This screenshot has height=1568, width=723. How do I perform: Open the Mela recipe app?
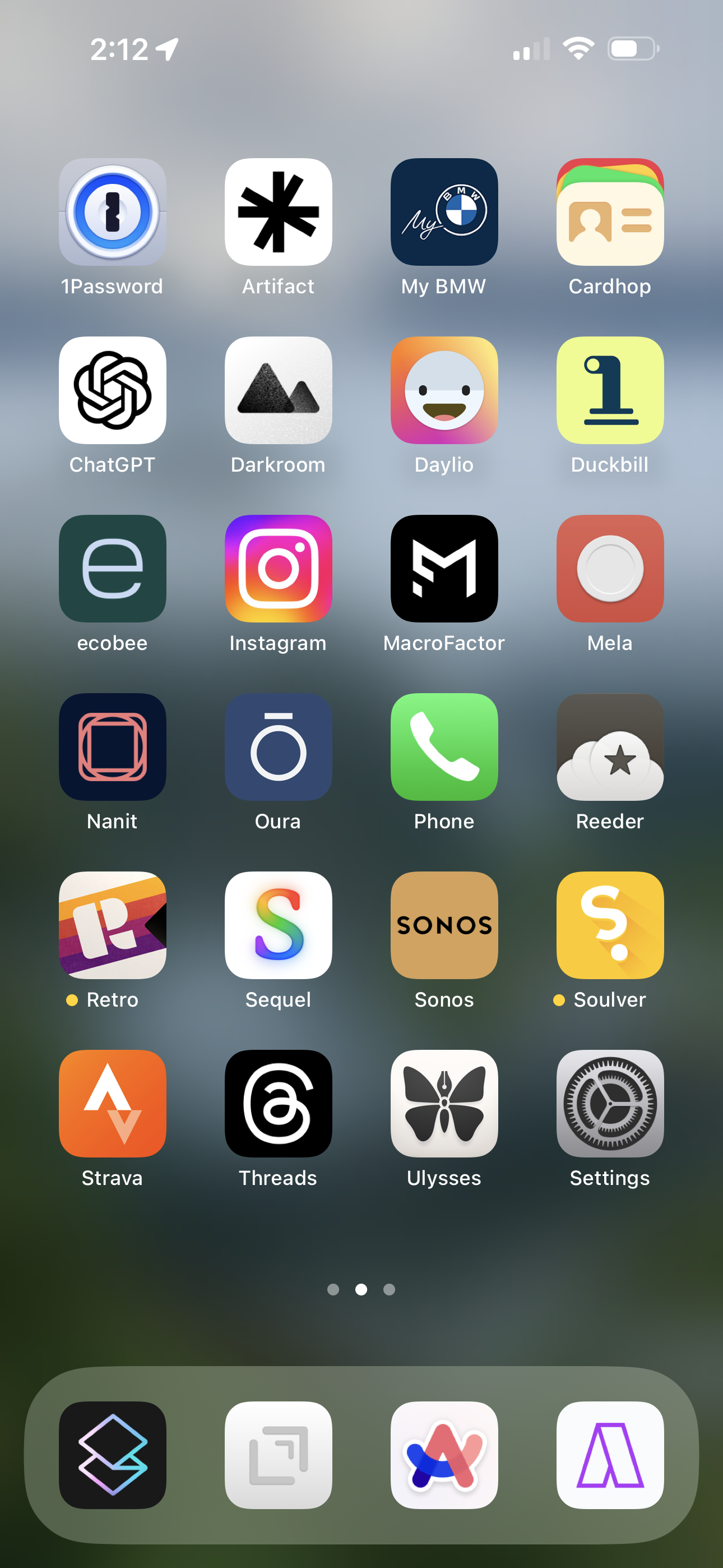[609, 568]
